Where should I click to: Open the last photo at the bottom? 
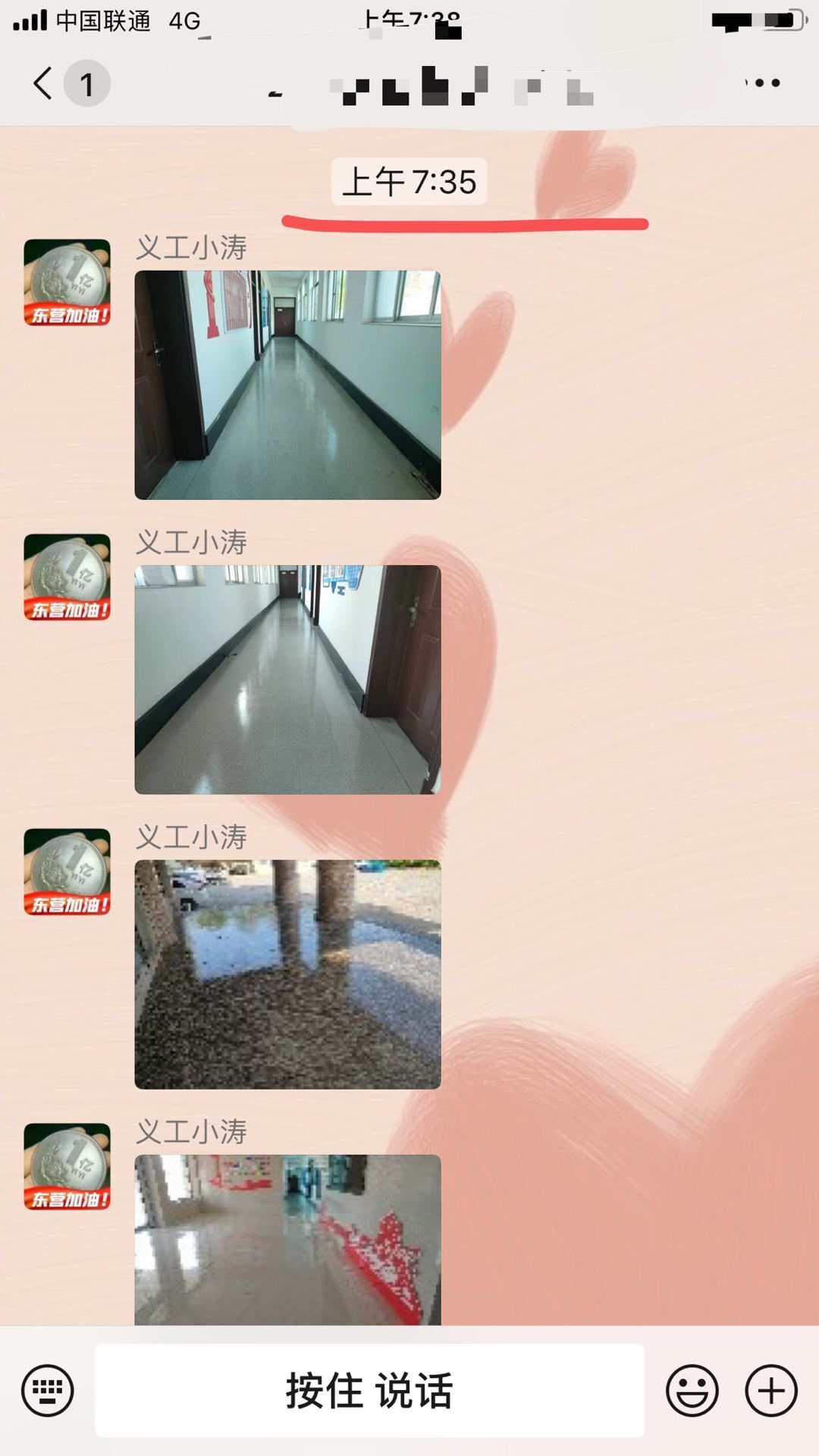(x=287, y=1240)
